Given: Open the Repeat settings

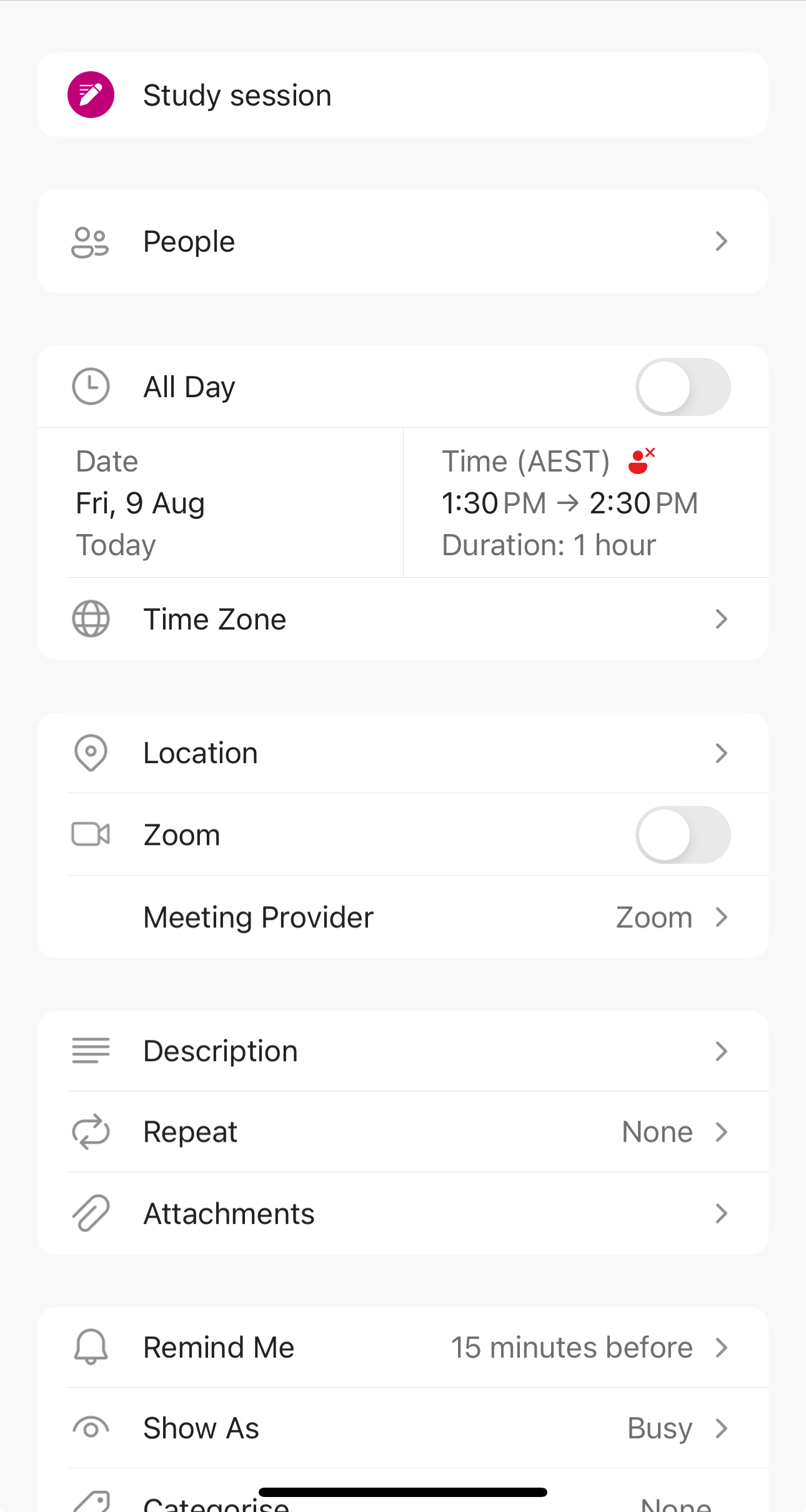Looking at the screenshot, I should tap(403, 1132).
